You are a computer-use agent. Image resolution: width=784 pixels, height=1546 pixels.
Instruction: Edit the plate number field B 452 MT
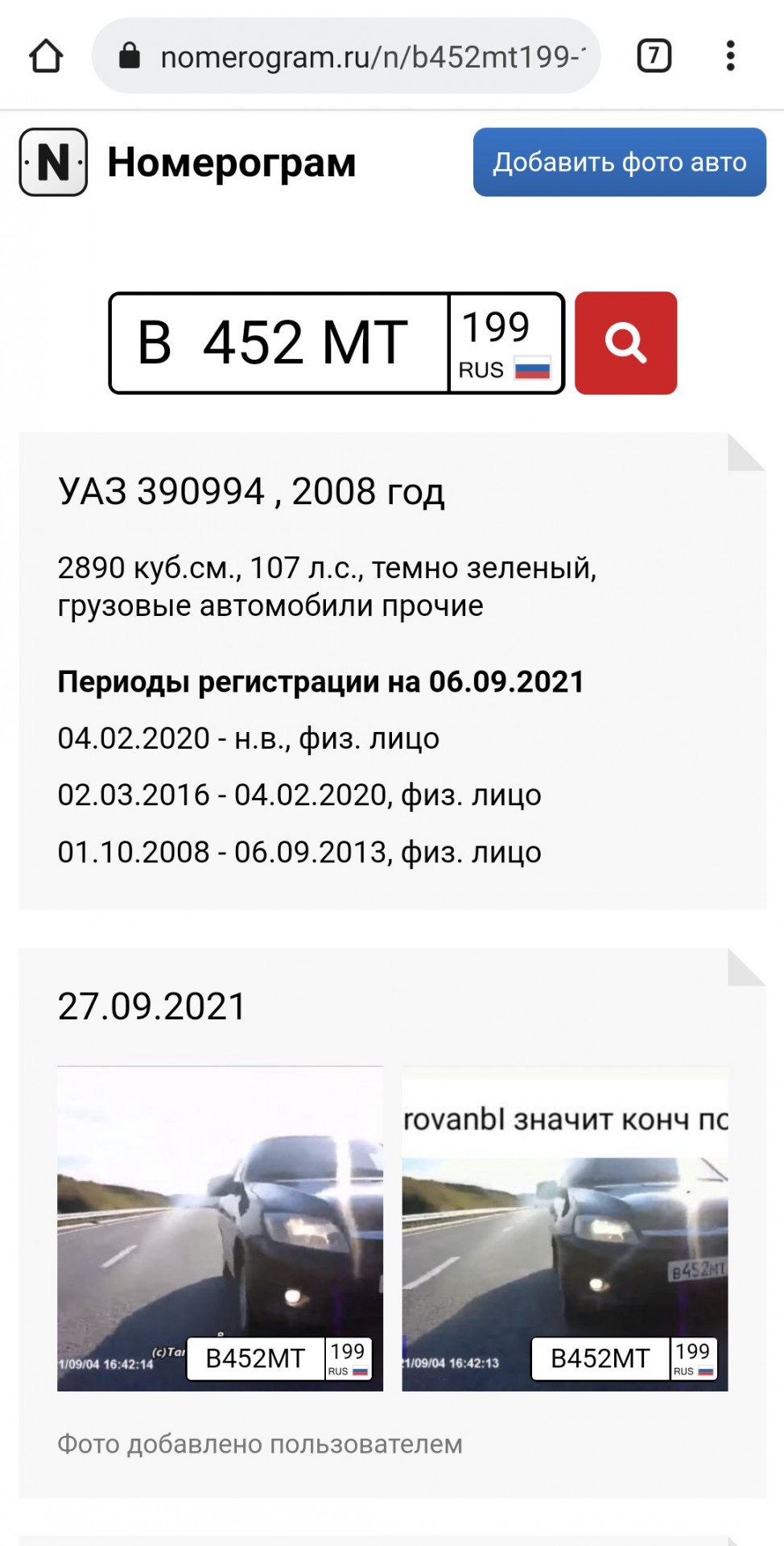click(279, 343)
